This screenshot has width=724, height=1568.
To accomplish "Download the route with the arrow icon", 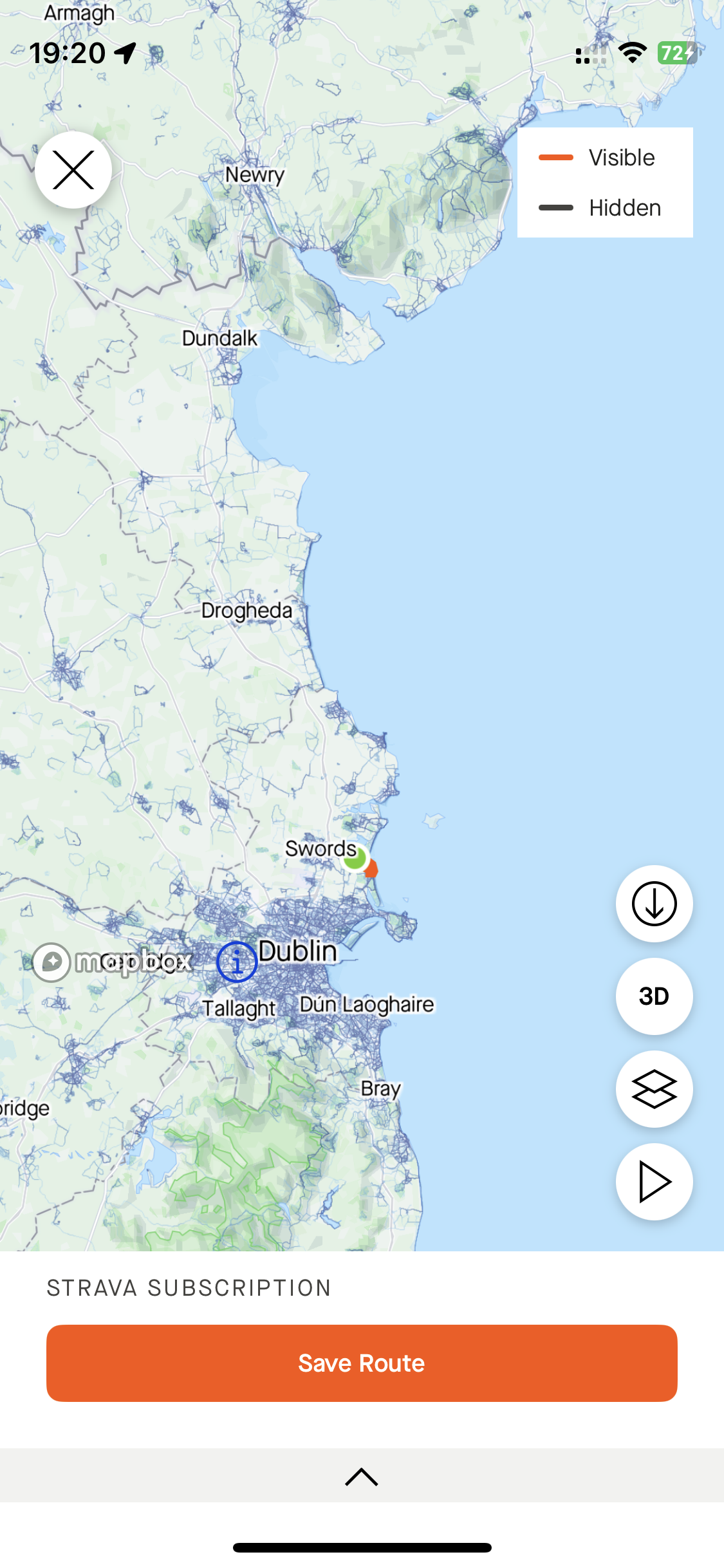I will [x=654, y=904].
